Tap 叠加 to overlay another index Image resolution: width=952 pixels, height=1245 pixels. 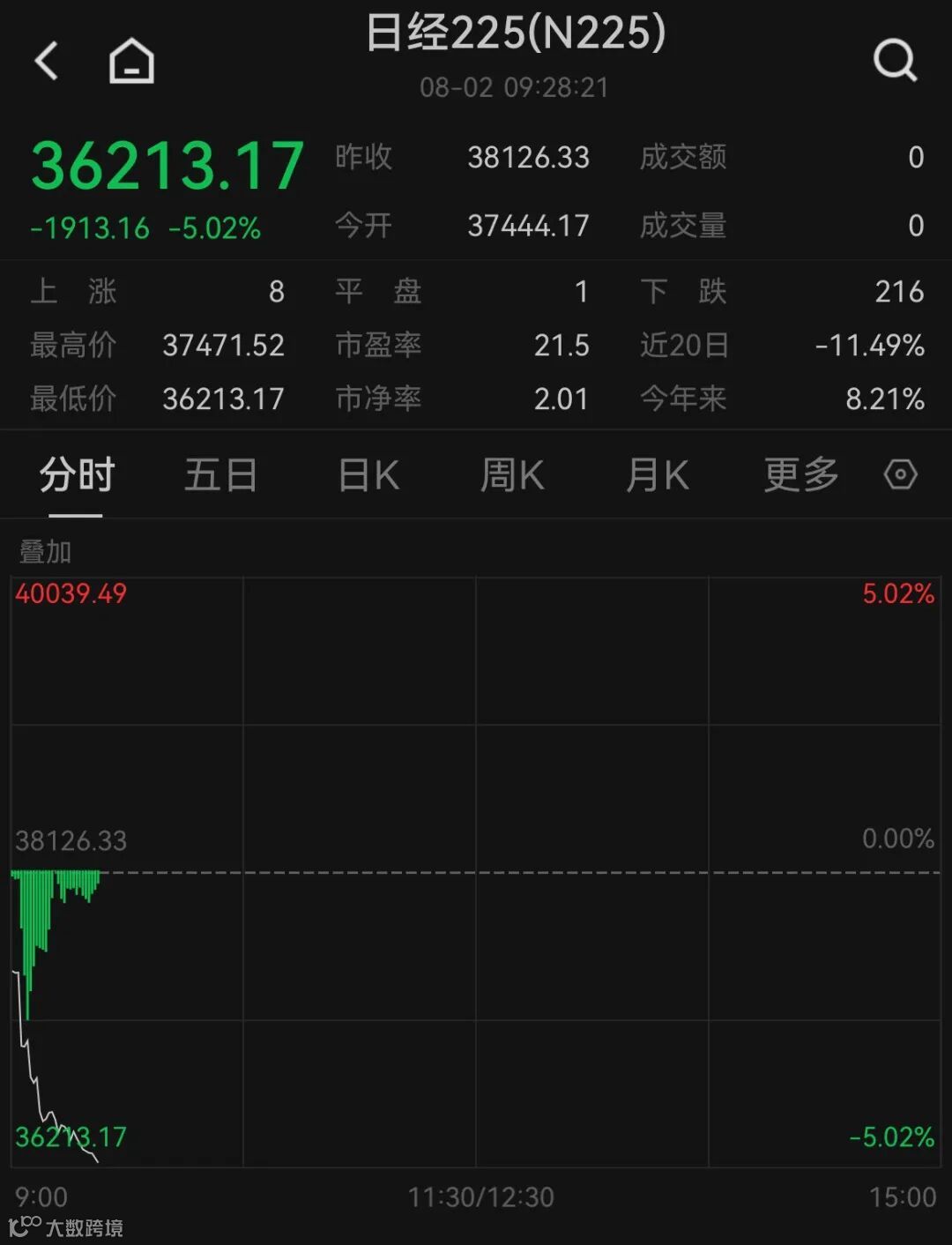pyautogui.click(x=45, y=552)
